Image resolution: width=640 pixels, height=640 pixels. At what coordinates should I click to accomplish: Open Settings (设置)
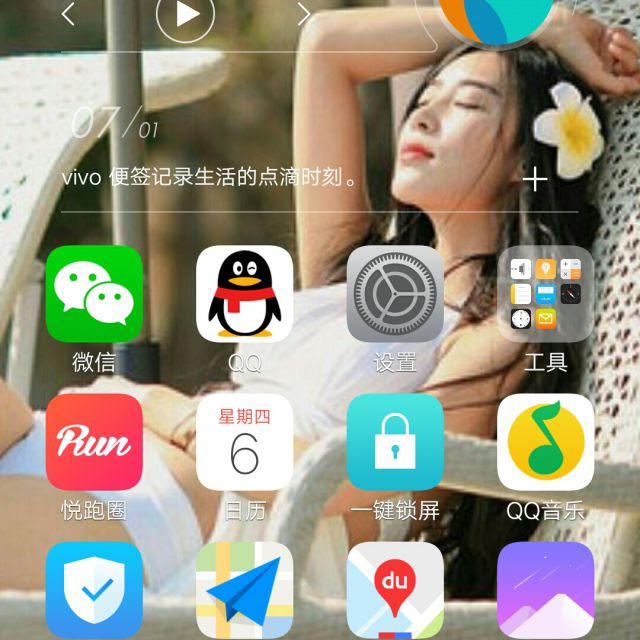[x=395, y=293]
